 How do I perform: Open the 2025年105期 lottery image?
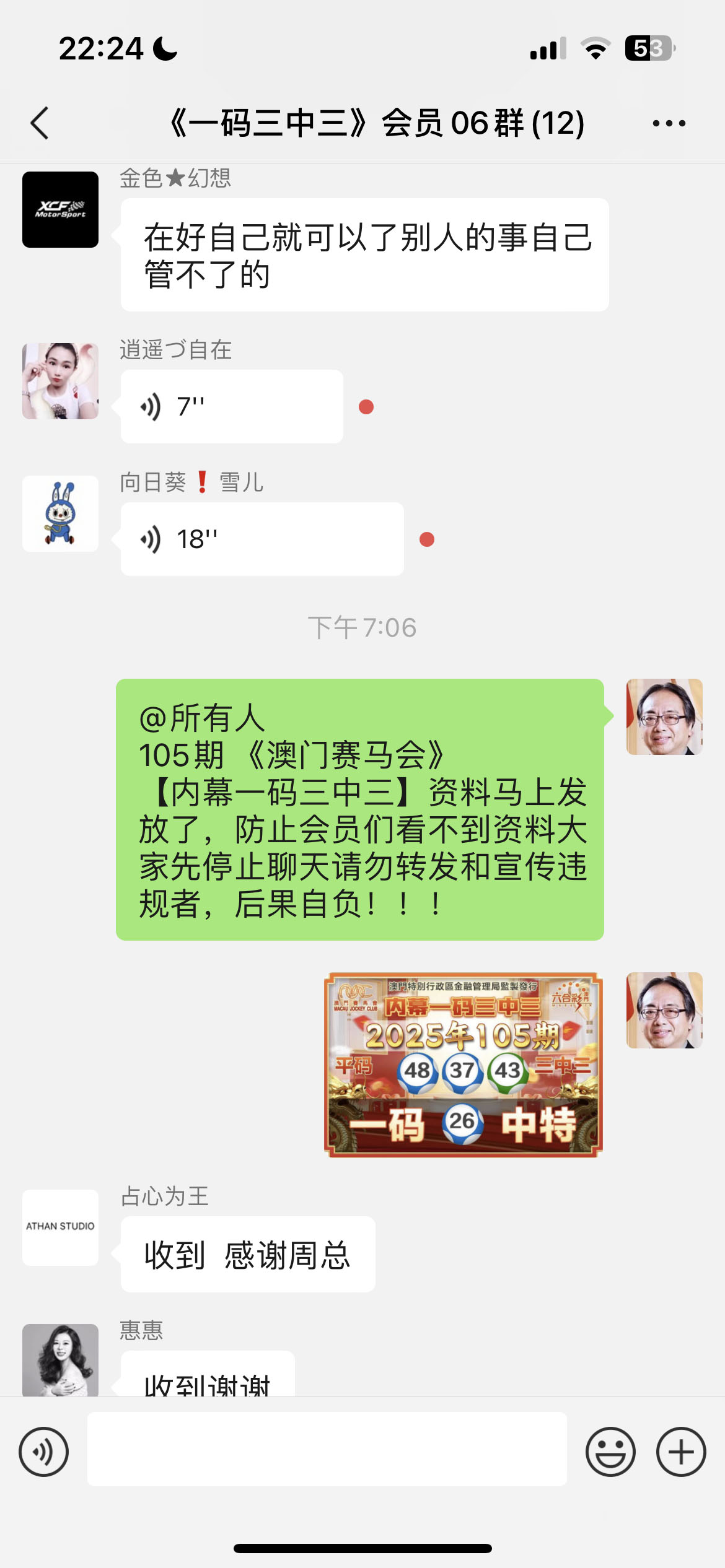click(x=463, y=1065)
